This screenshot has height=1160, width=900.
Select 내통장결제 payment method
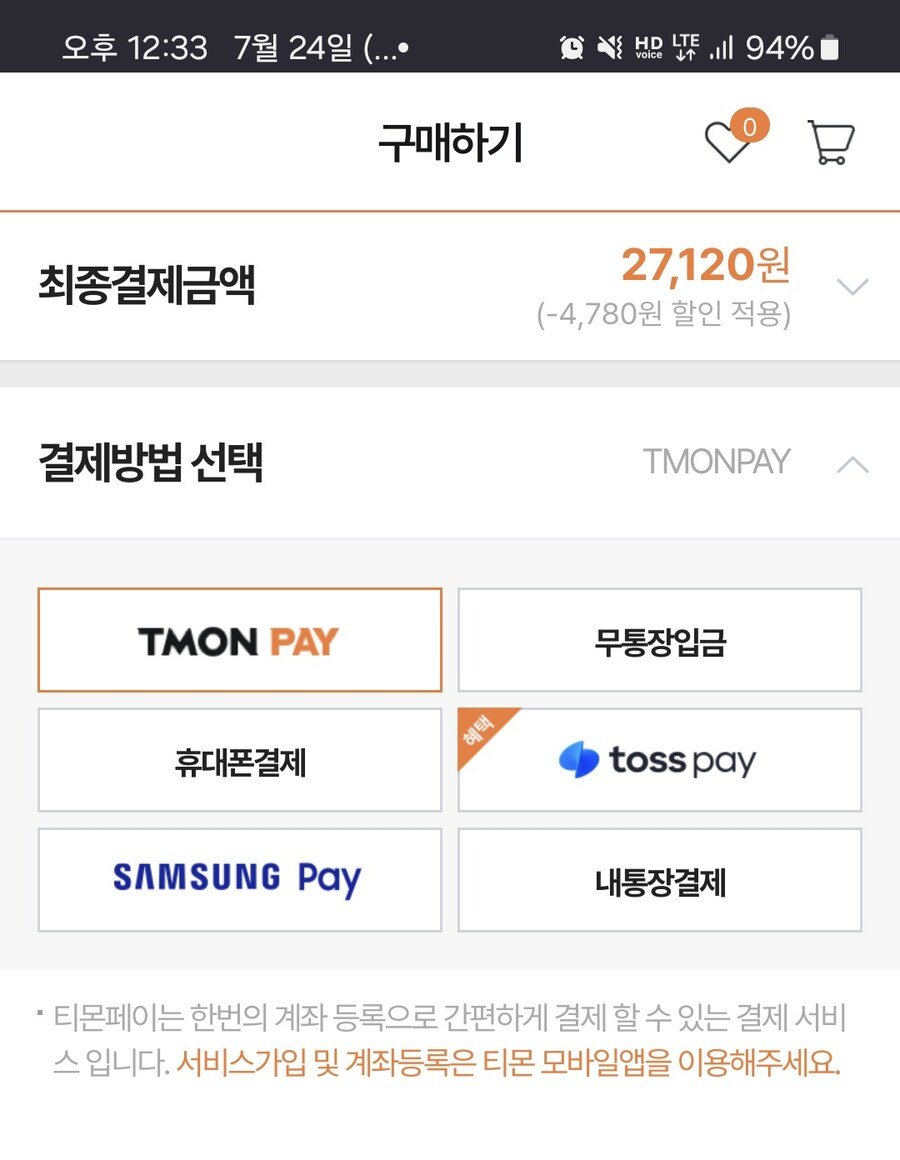point(660,880)
